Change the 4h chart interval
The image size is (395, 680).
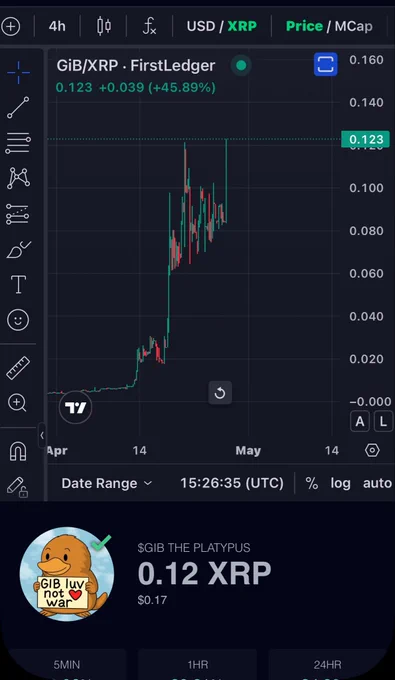point(57,26)
